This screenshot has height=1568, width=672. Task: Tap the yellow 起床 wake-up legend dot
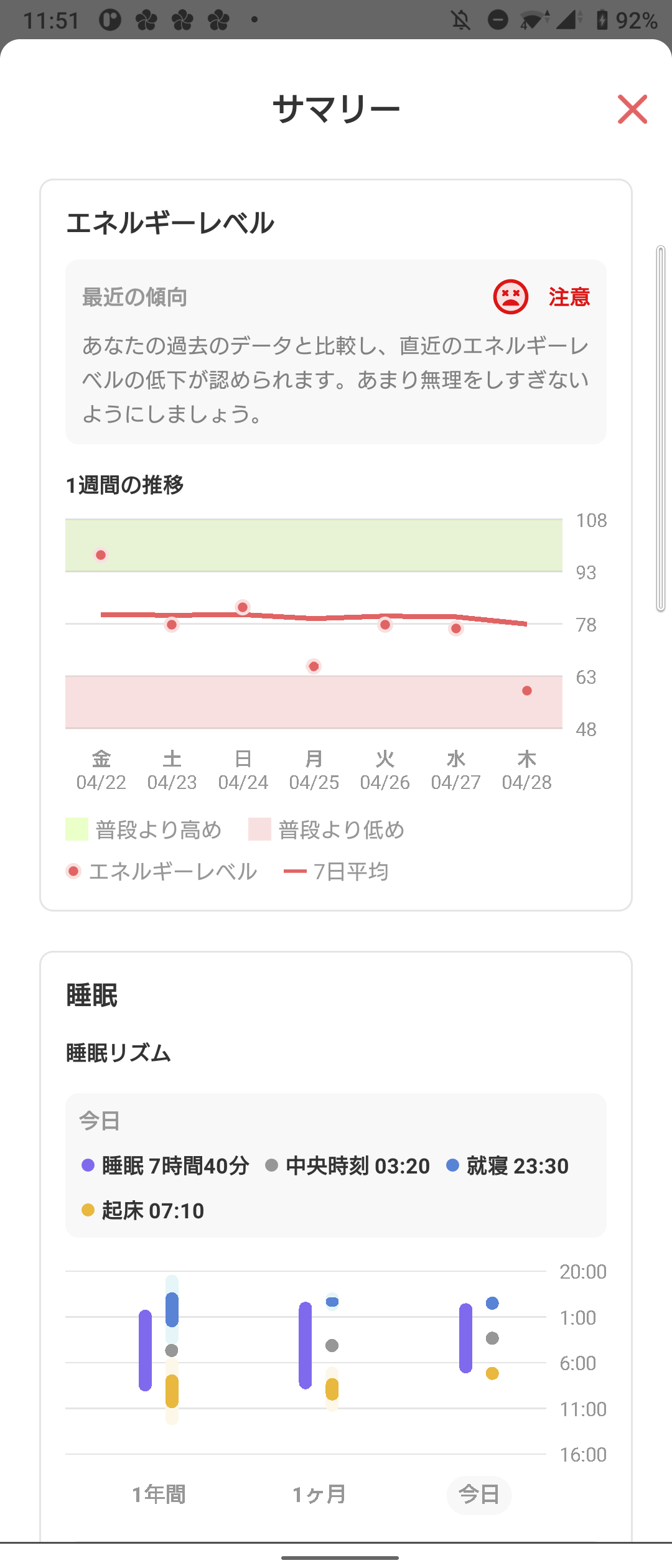[86, 1211]
